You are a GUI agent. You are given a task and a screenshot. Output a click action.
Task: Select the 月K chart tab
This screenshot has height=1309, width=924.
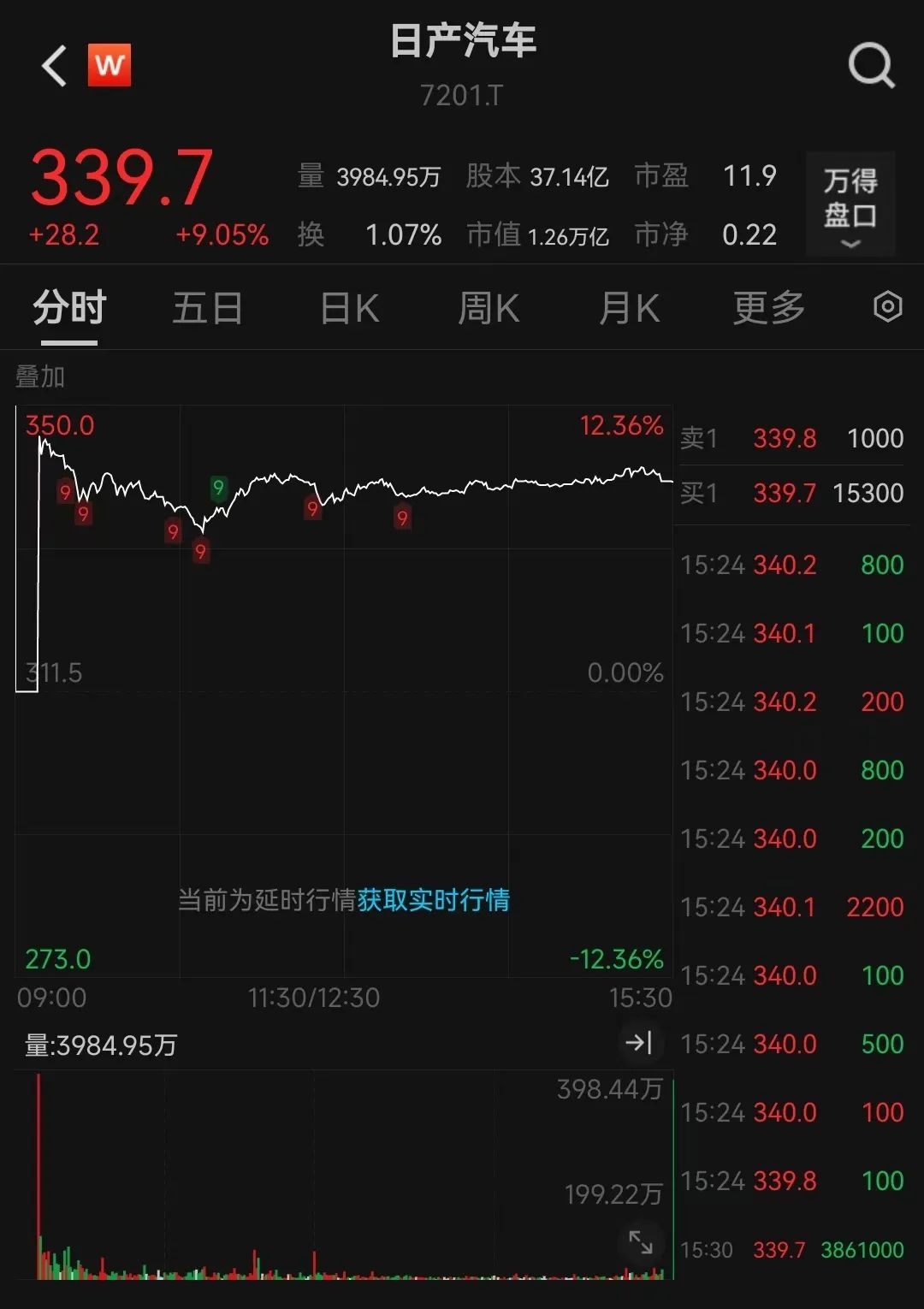coord(629,308)
